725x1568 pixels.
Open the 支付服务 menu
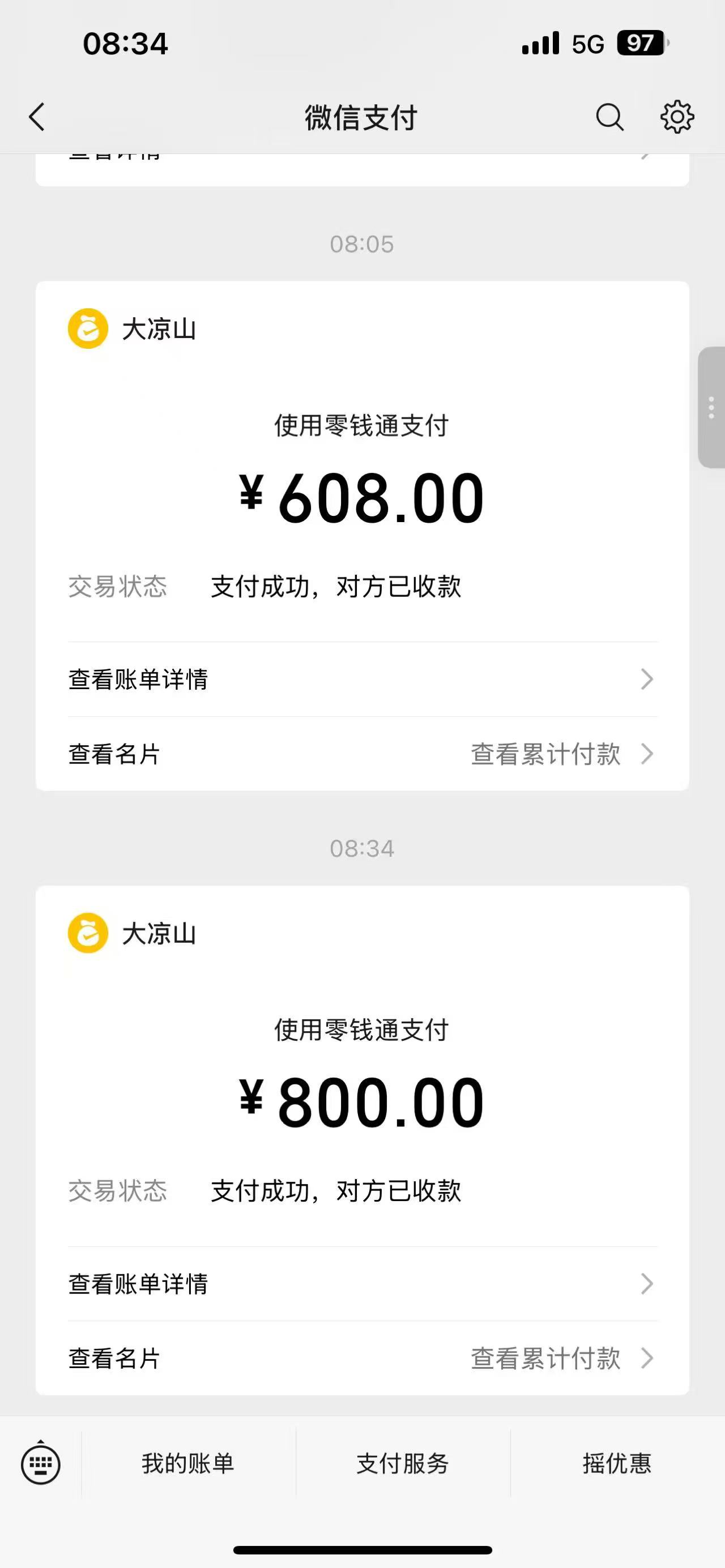coord(402,1463)
